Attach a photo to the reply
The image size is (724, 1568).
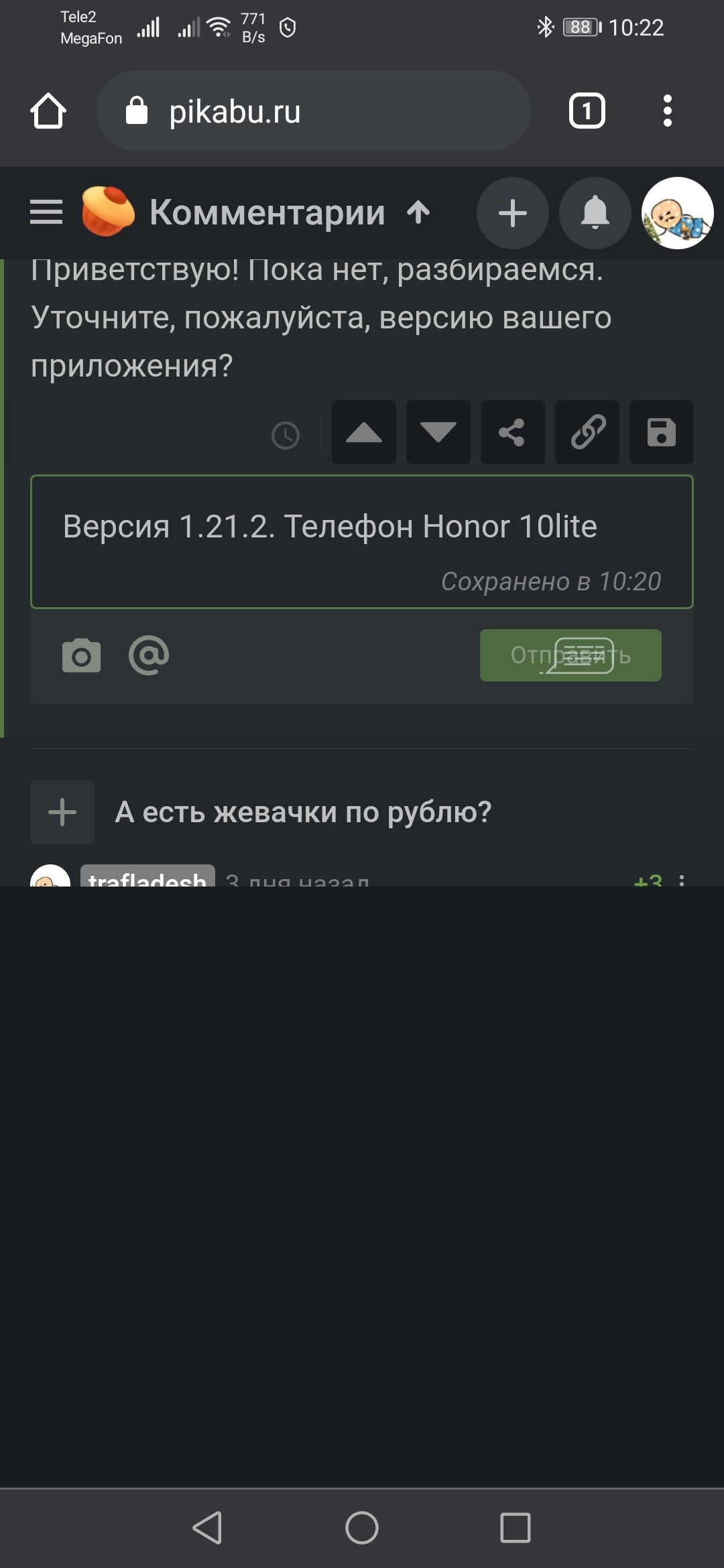81,655
